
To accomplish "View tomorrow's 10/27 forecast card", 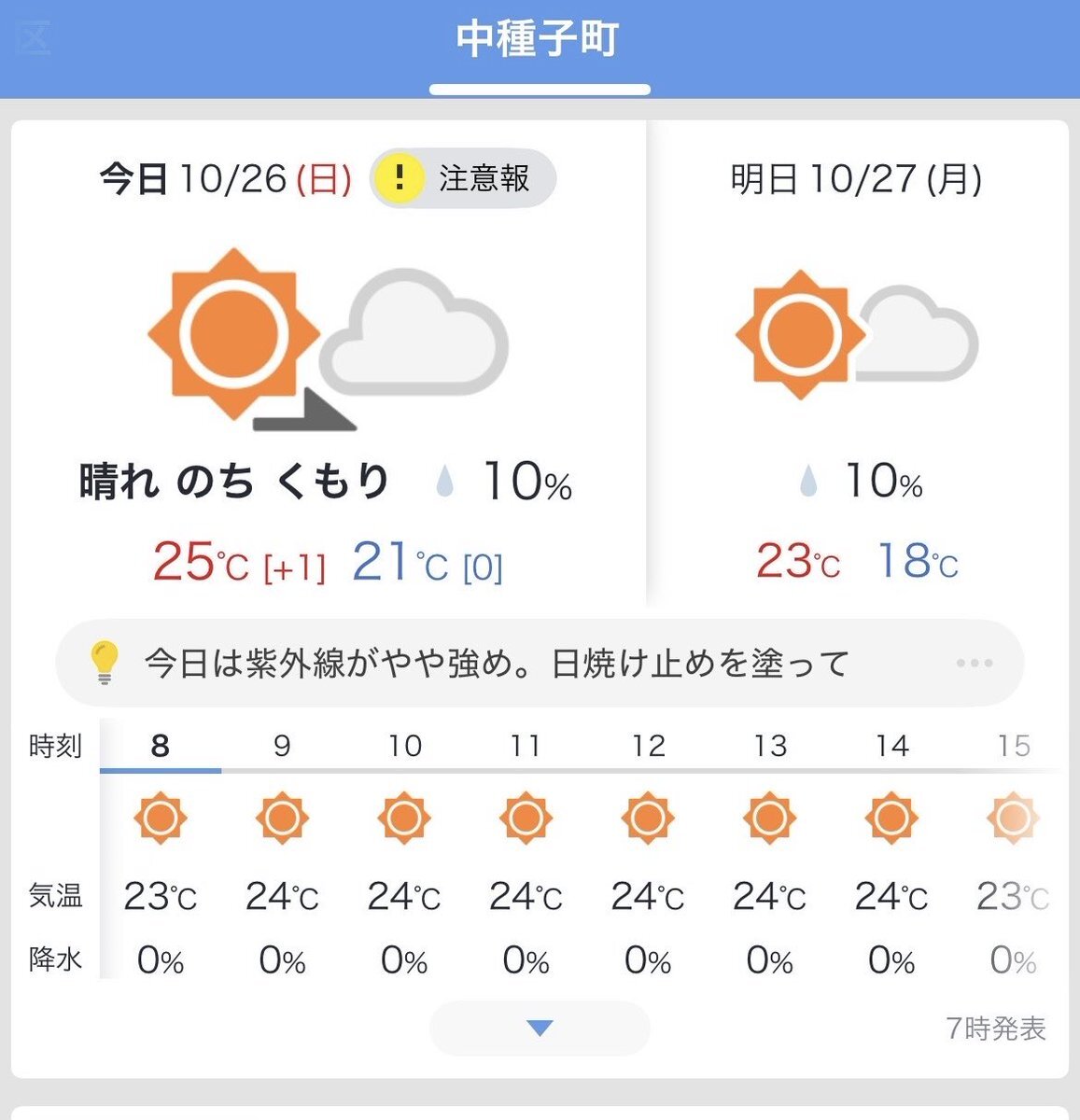I will [x=856, y=373].
